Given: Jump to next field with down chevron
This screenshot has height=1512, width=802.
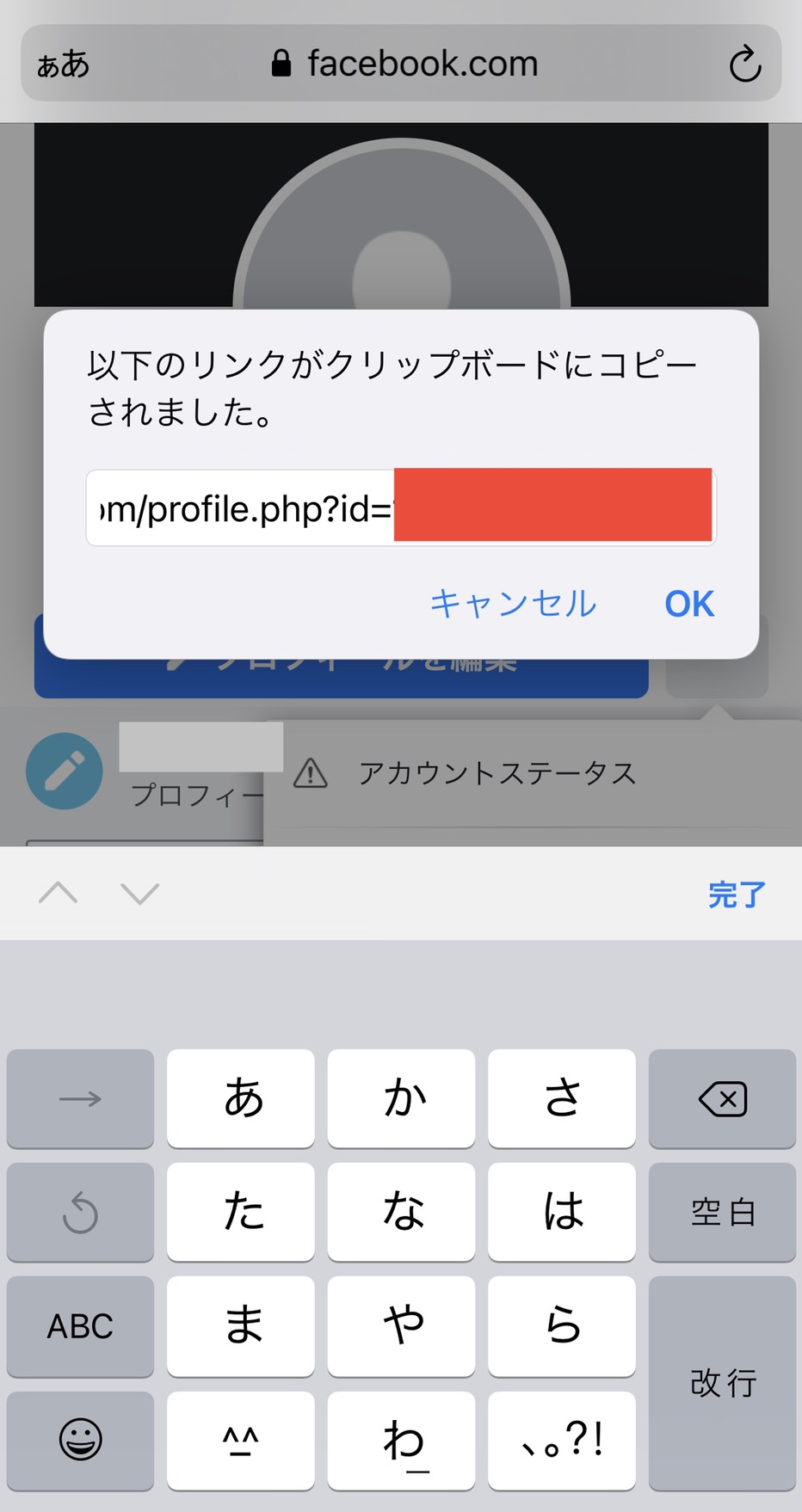Looking at the screenshot, I should coord(139,894).
